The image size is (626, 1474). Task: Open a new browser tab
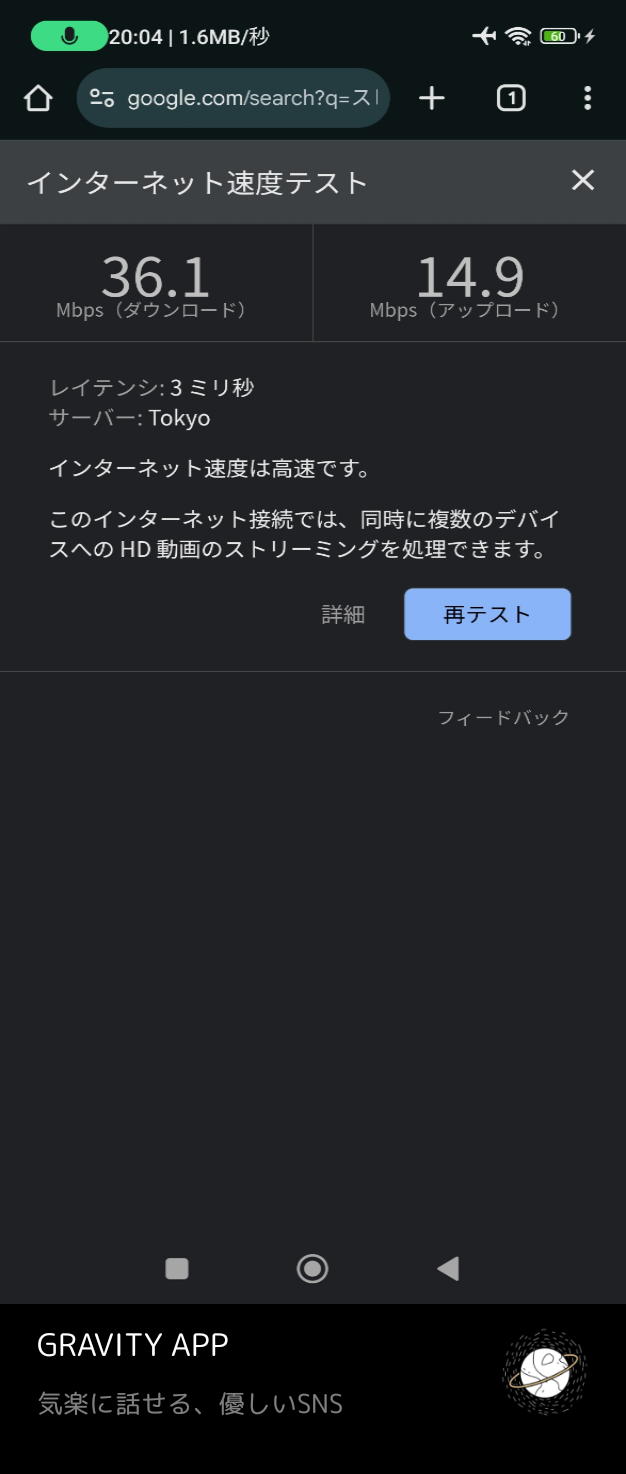[x=431, y=98]
